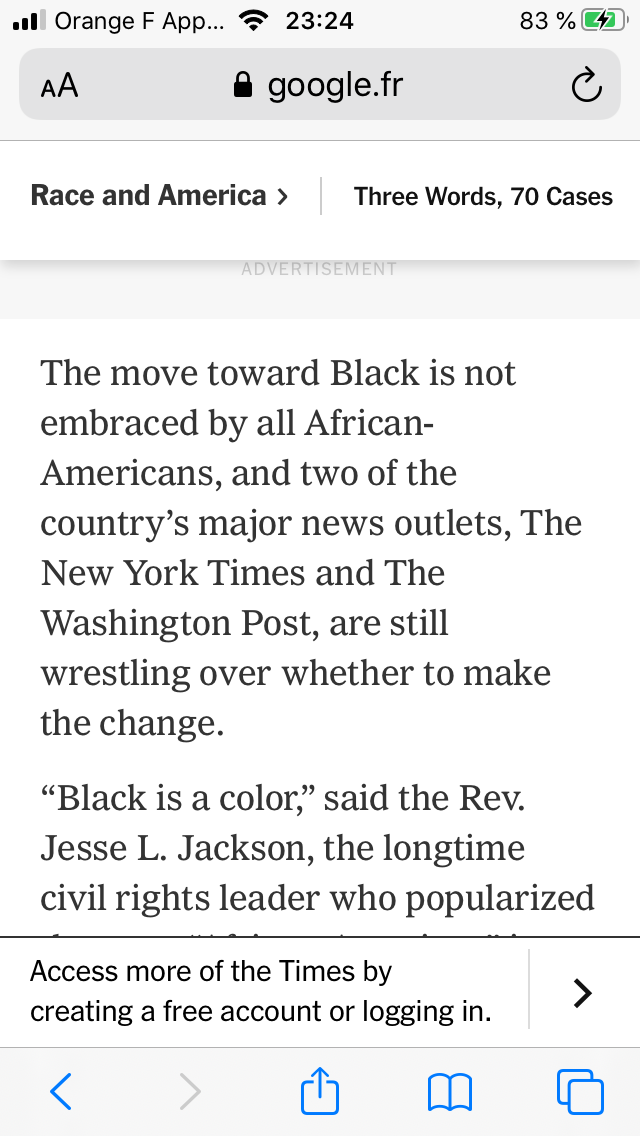Share this article via share sheet
This screenshot has height=1136, width=640.
pyautogui.click(x=320, y=1089)
